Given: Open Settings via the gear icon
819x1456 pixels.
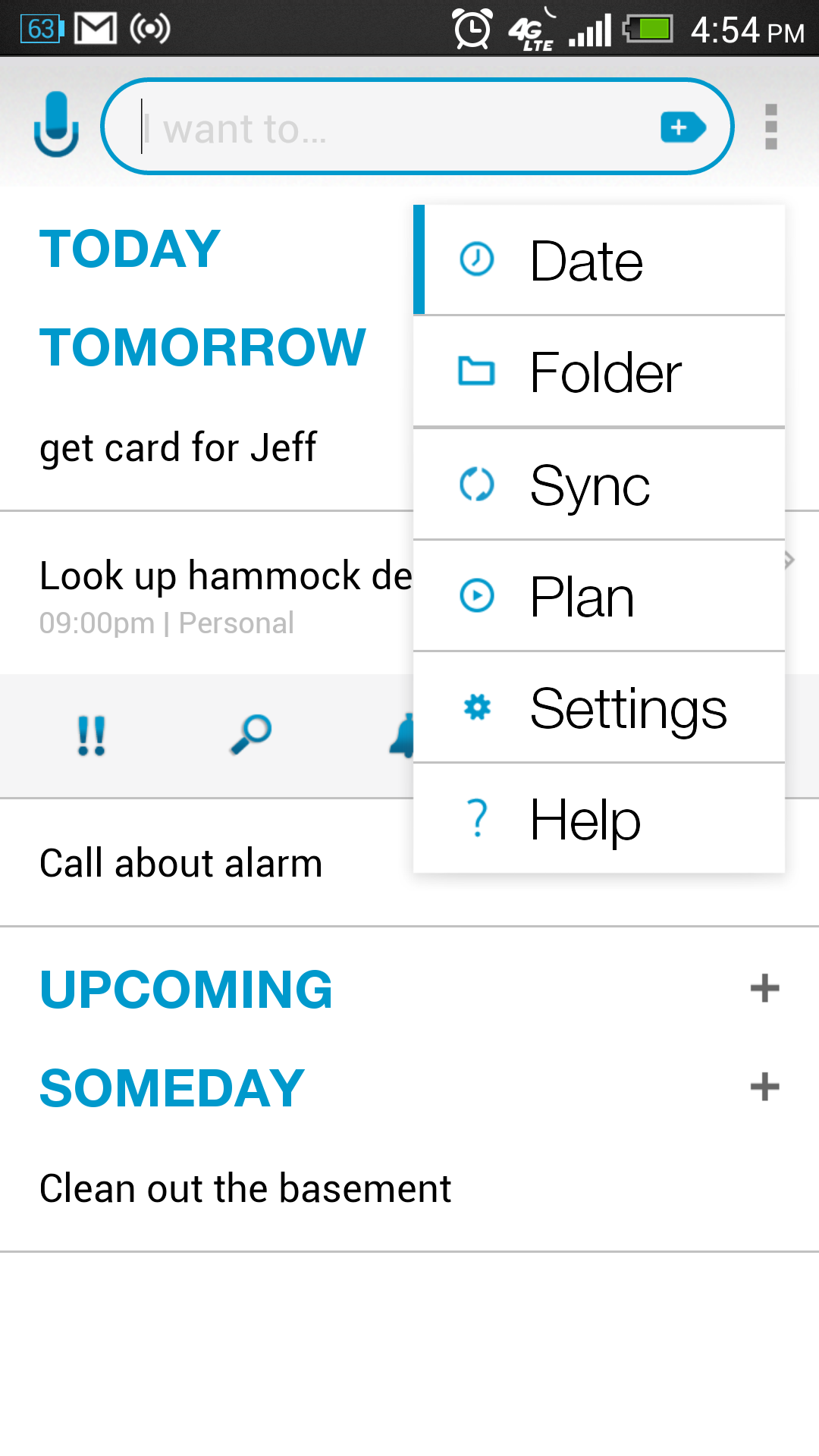Looking at the screenshot, I should coord(476,707).
